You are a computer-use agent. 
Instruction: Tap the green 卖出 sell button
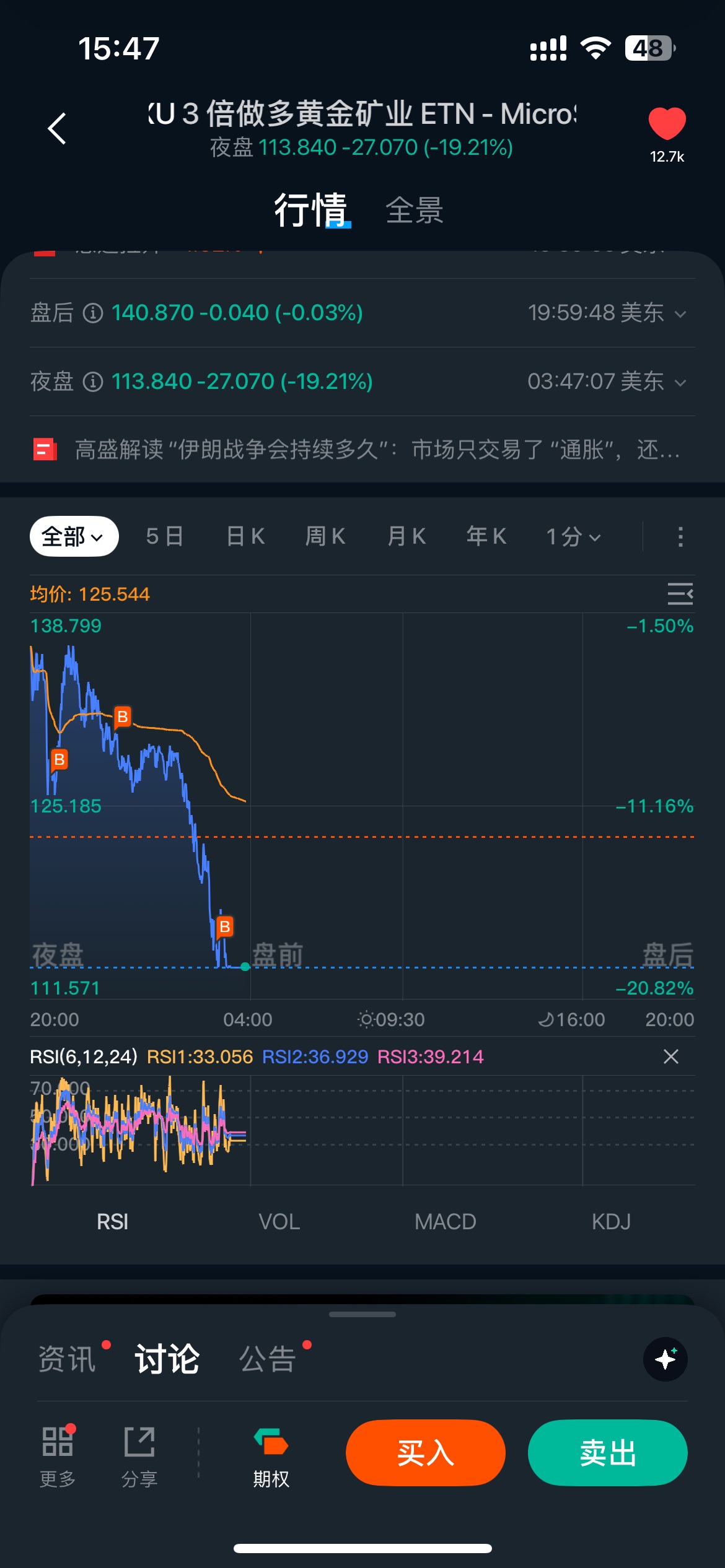pyautogui.click(x=607, y=1453)
